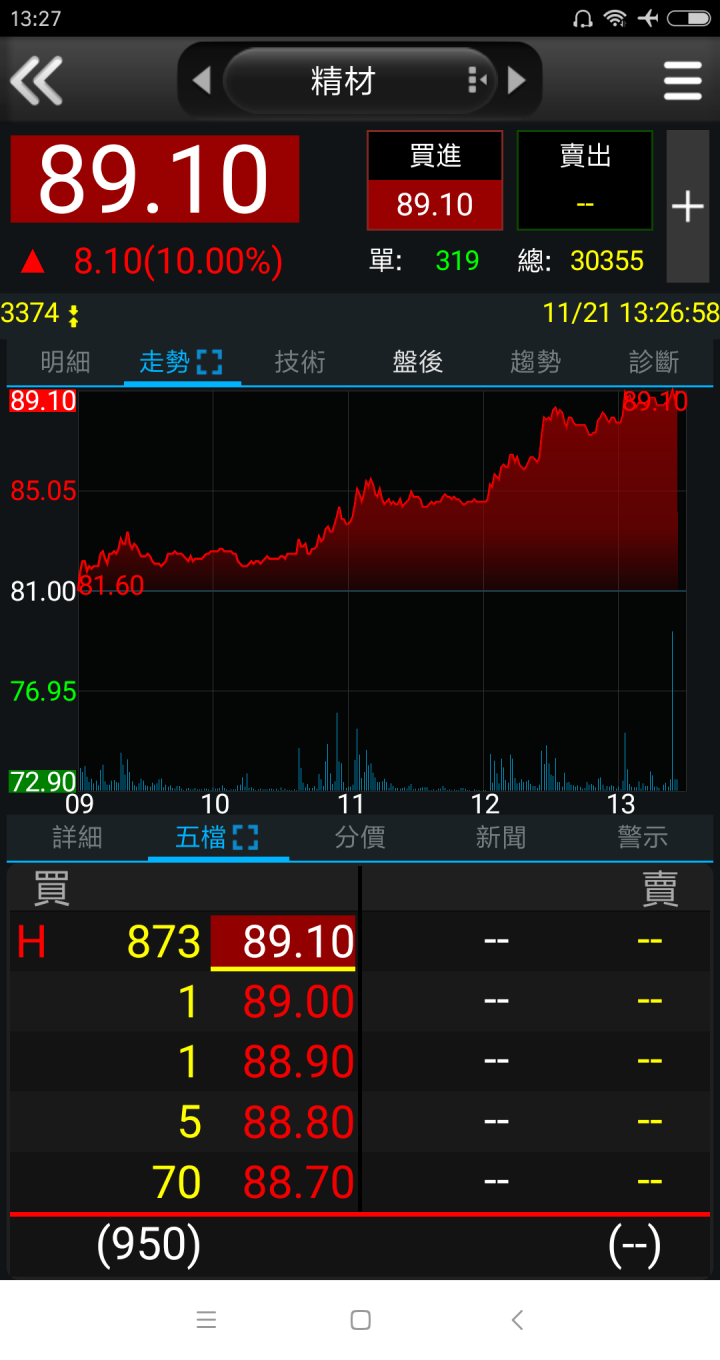Tap the plus button to add stock
The width and height of the screenshot is (720, 1360).
[687, 207]
